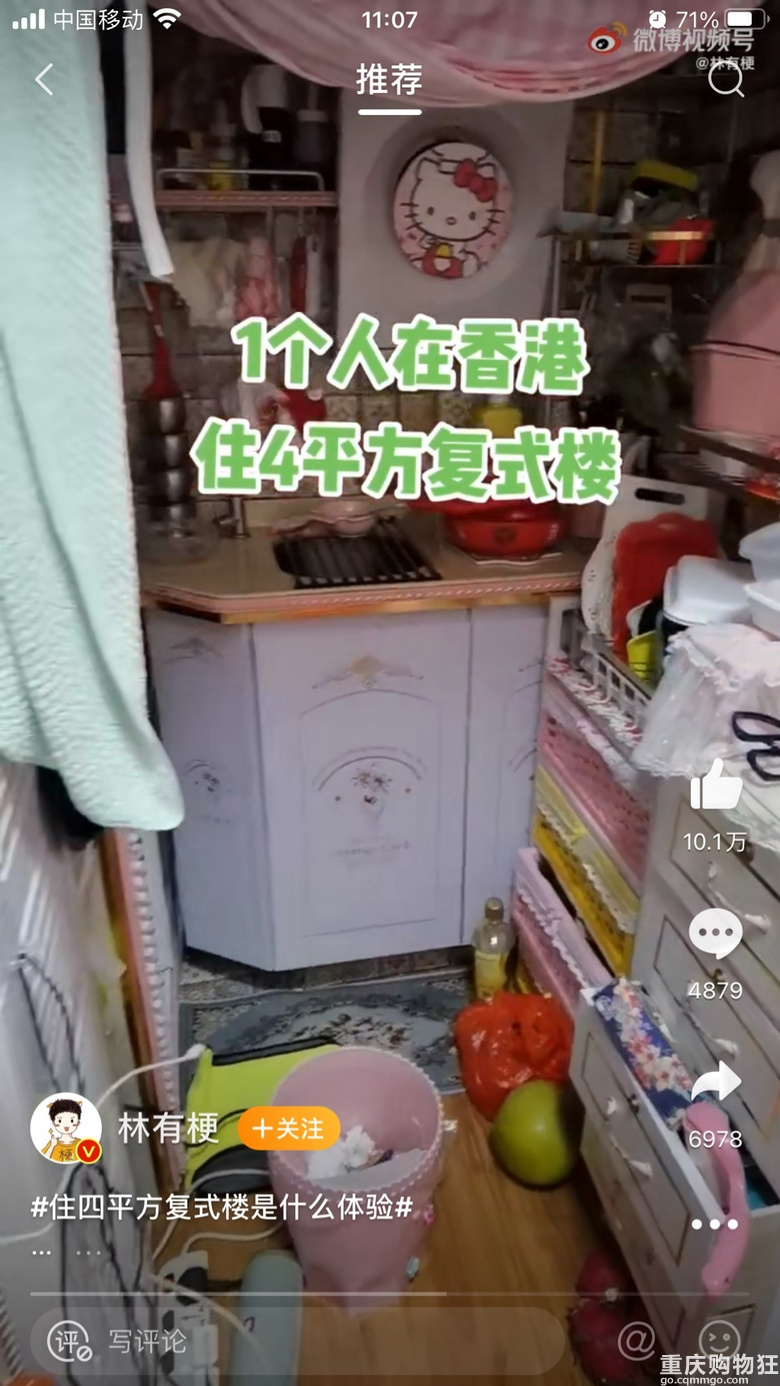Share this video via the arrow icon
Viewport: 780px width, 1386px height.
coord(716,1083)
